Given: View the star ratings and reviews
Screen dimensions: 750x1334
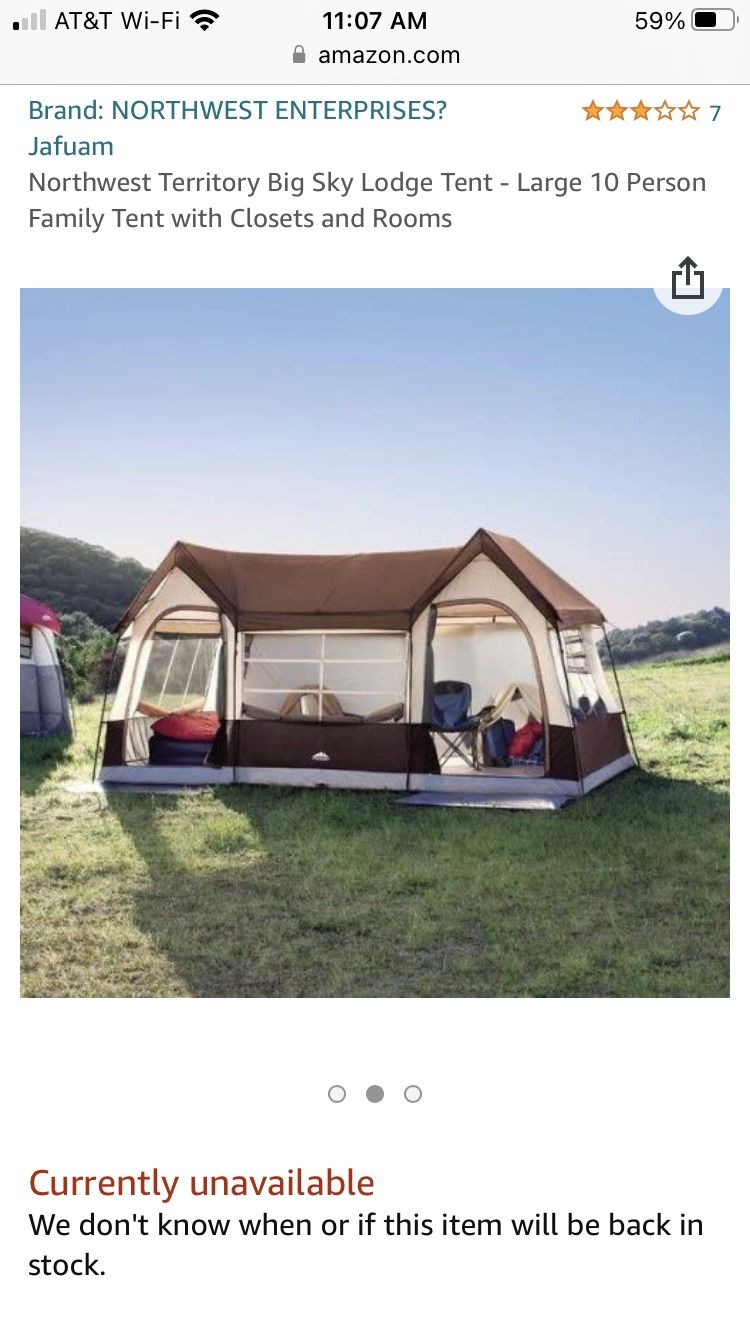Looking at the screenshot, I should (651, 112).
